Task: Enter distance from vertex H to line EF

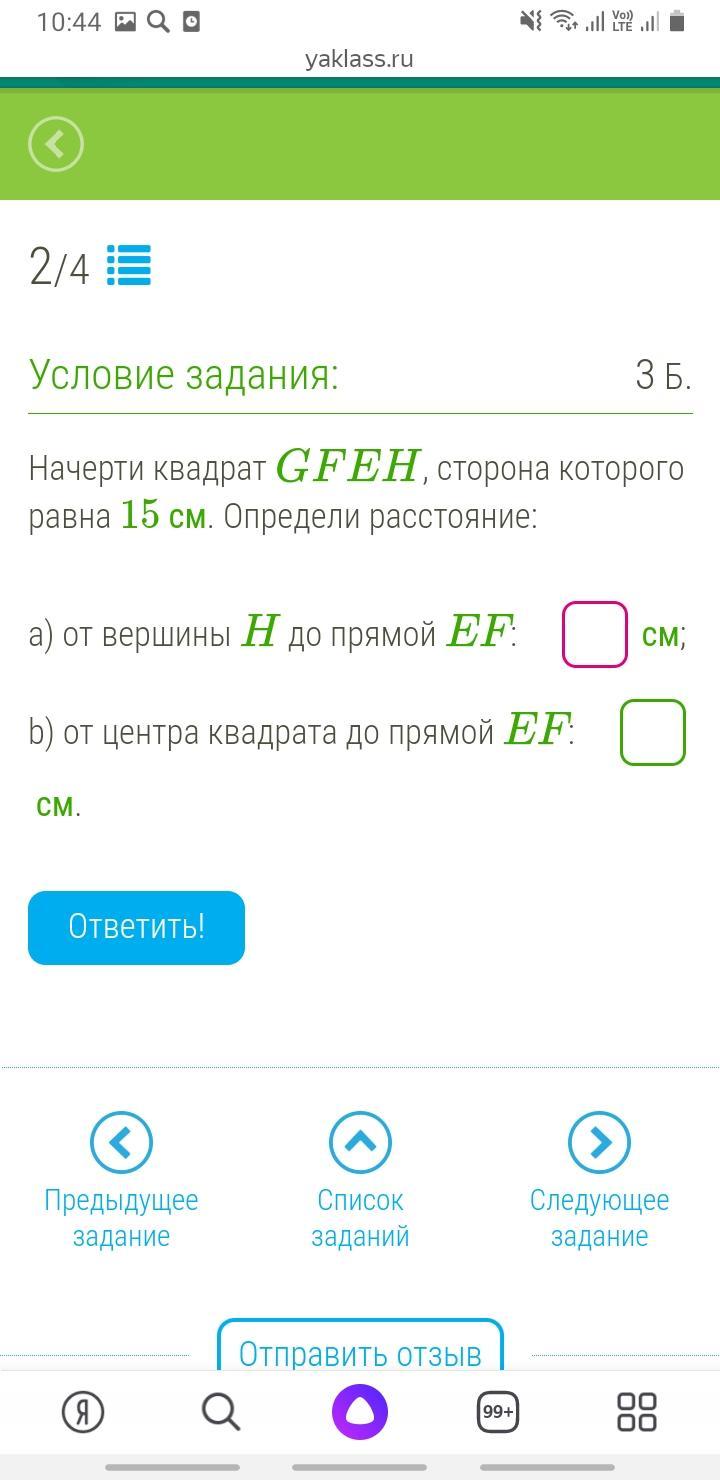Action: click(594, 634)
